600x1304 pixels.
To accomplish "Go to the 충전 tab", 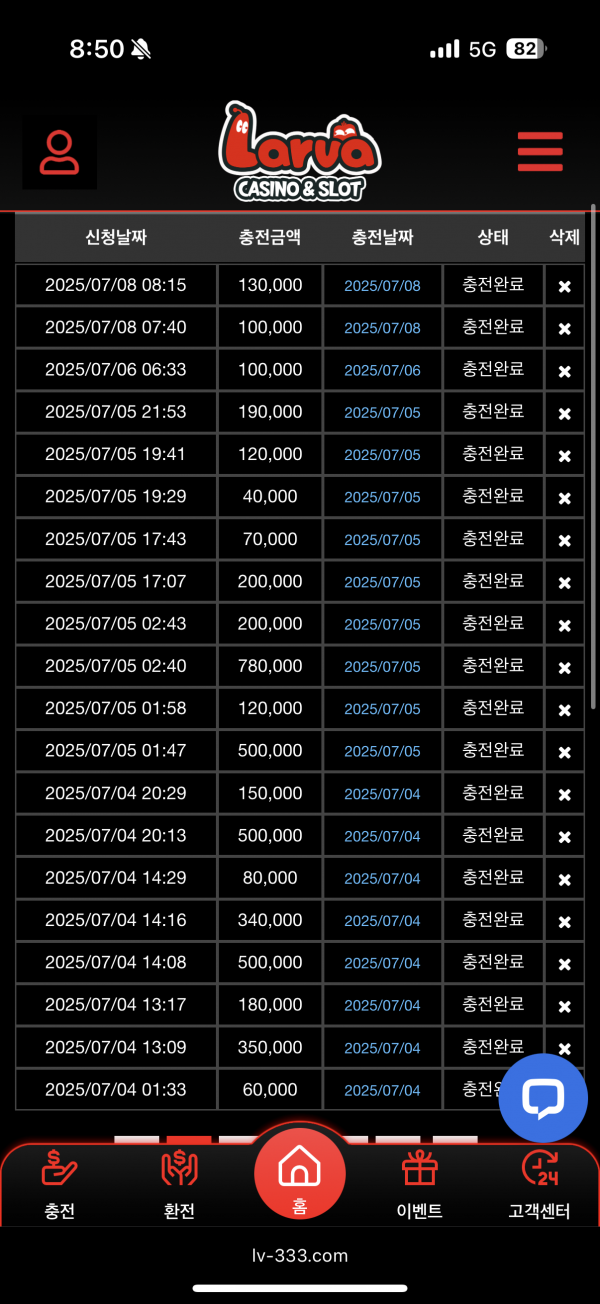I will click(59, 1185).
